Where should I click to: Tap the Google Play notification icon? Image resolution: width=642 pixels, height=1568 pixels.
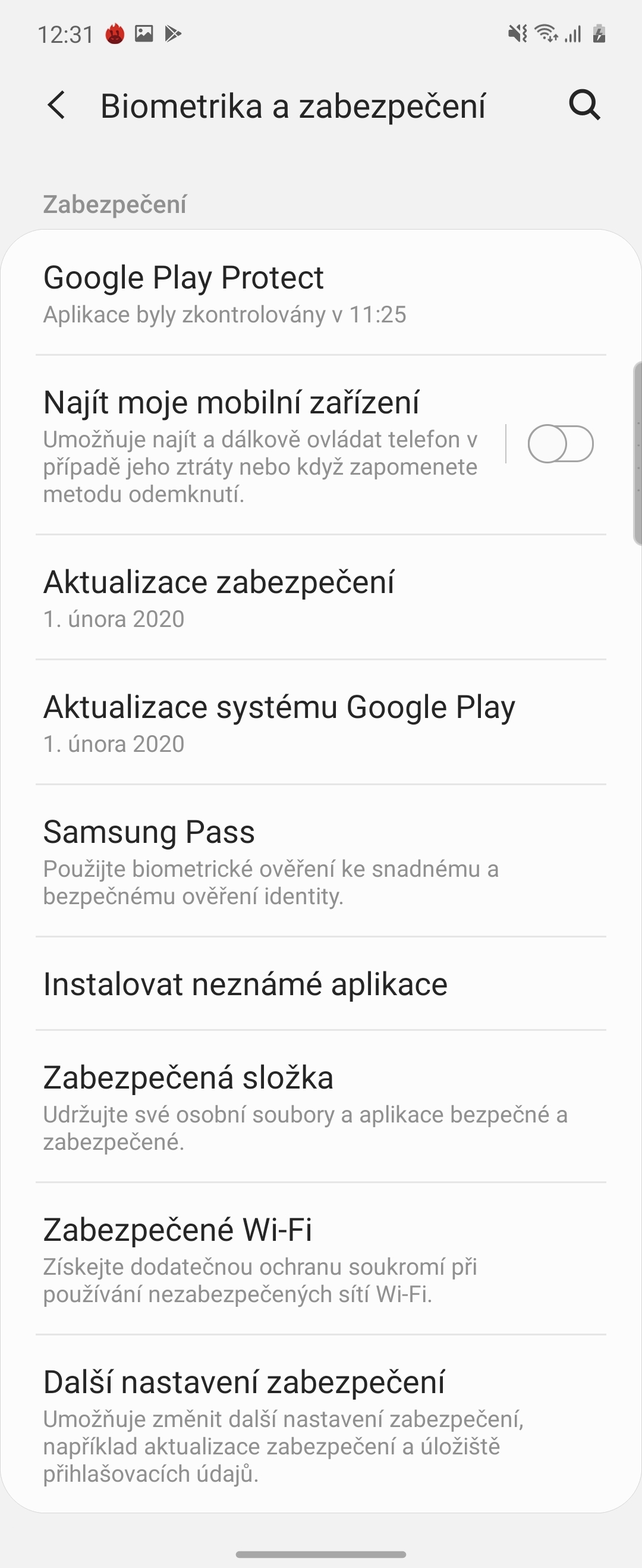coord(174,33)
